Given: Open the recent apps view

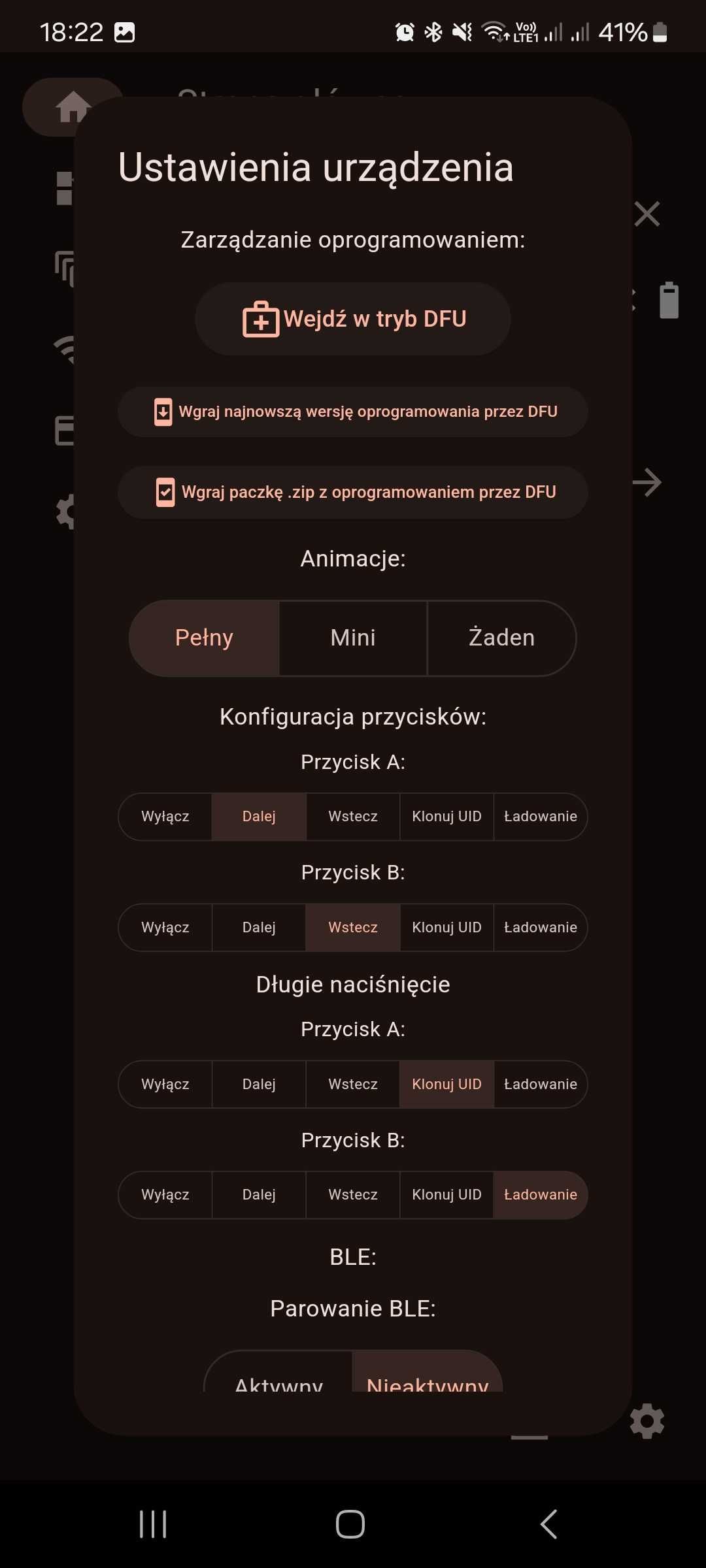Looking at the screenshot, I should pos(154,1524).
